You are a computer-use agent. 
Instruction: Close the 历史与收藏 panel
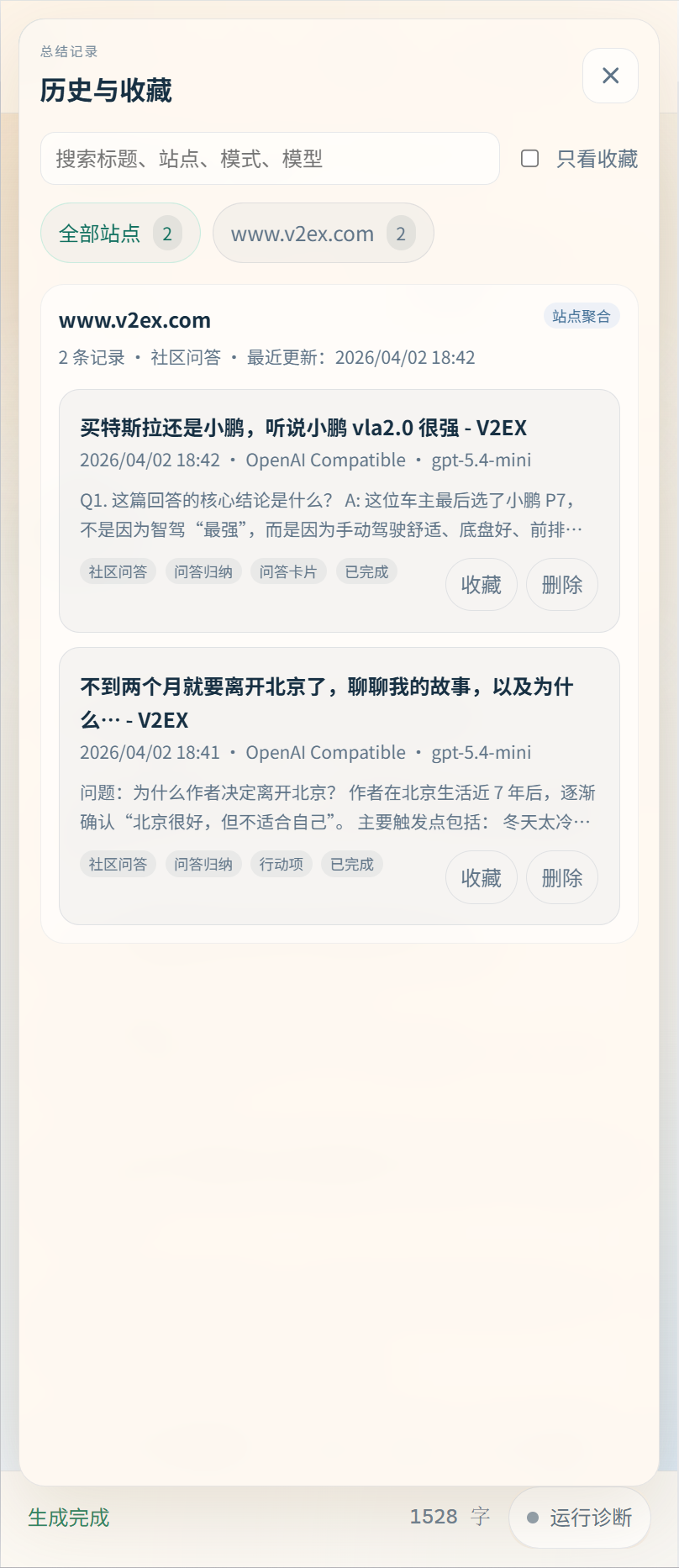pos(610,76)
